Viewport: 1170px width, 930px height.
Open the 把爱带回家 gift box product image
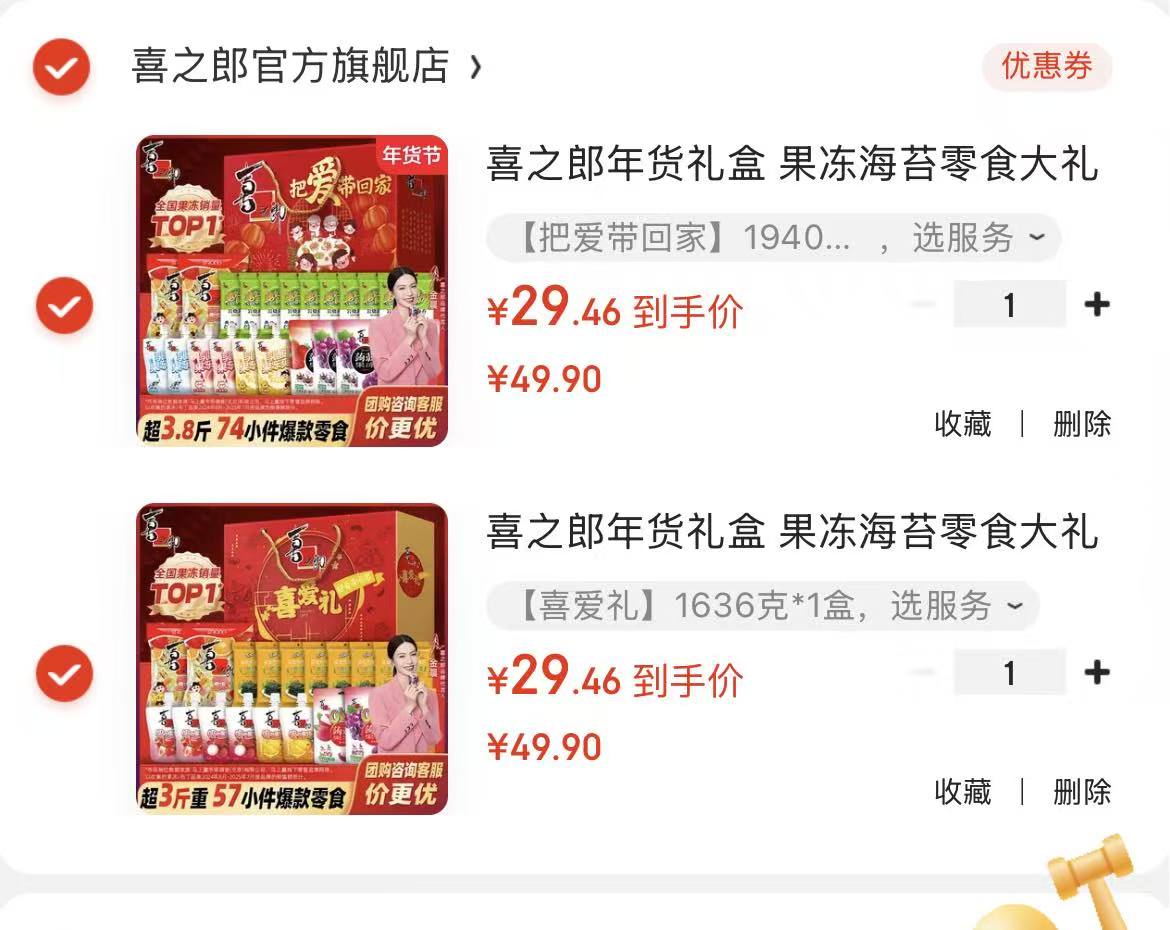[x=292, y=290]
